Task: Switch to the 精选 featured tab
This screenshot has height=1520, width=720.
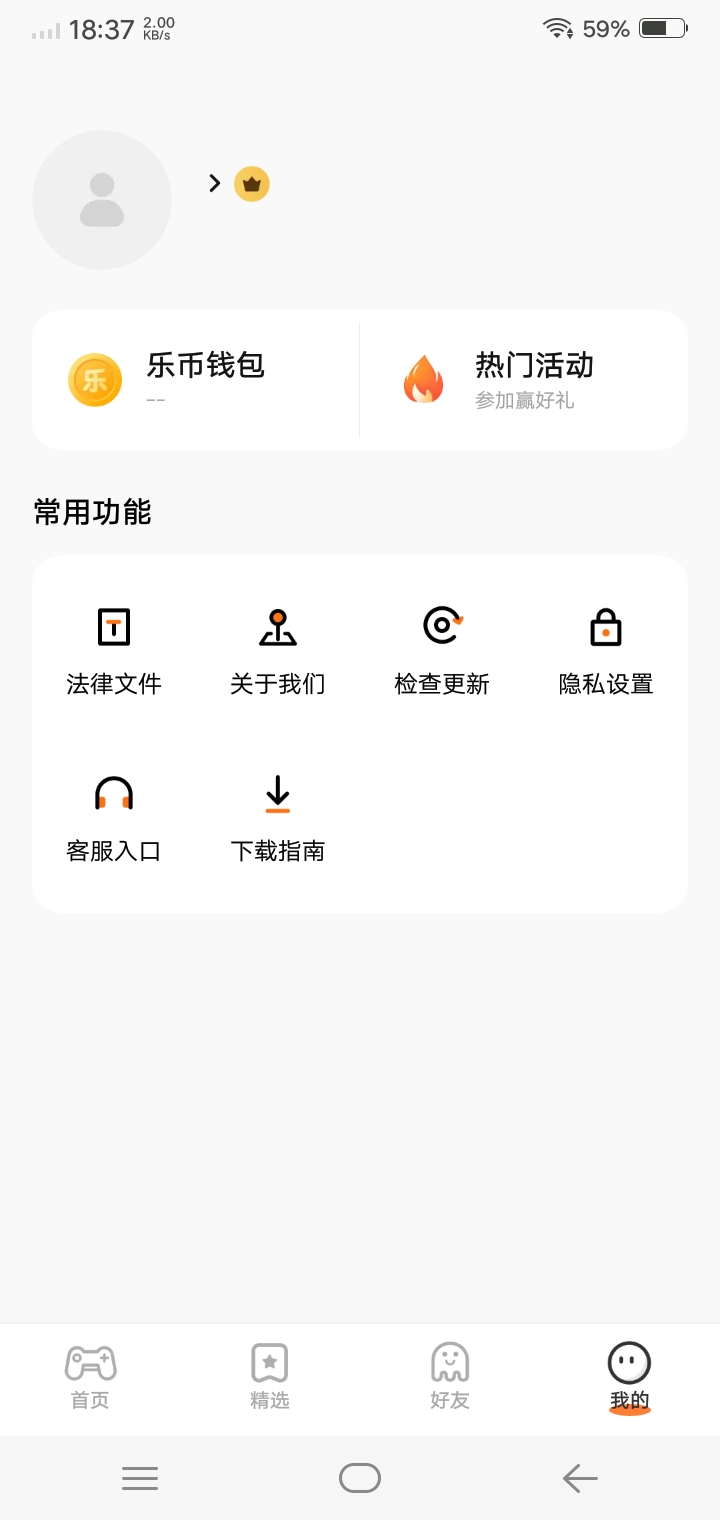Action: [x=270, y=1377]
